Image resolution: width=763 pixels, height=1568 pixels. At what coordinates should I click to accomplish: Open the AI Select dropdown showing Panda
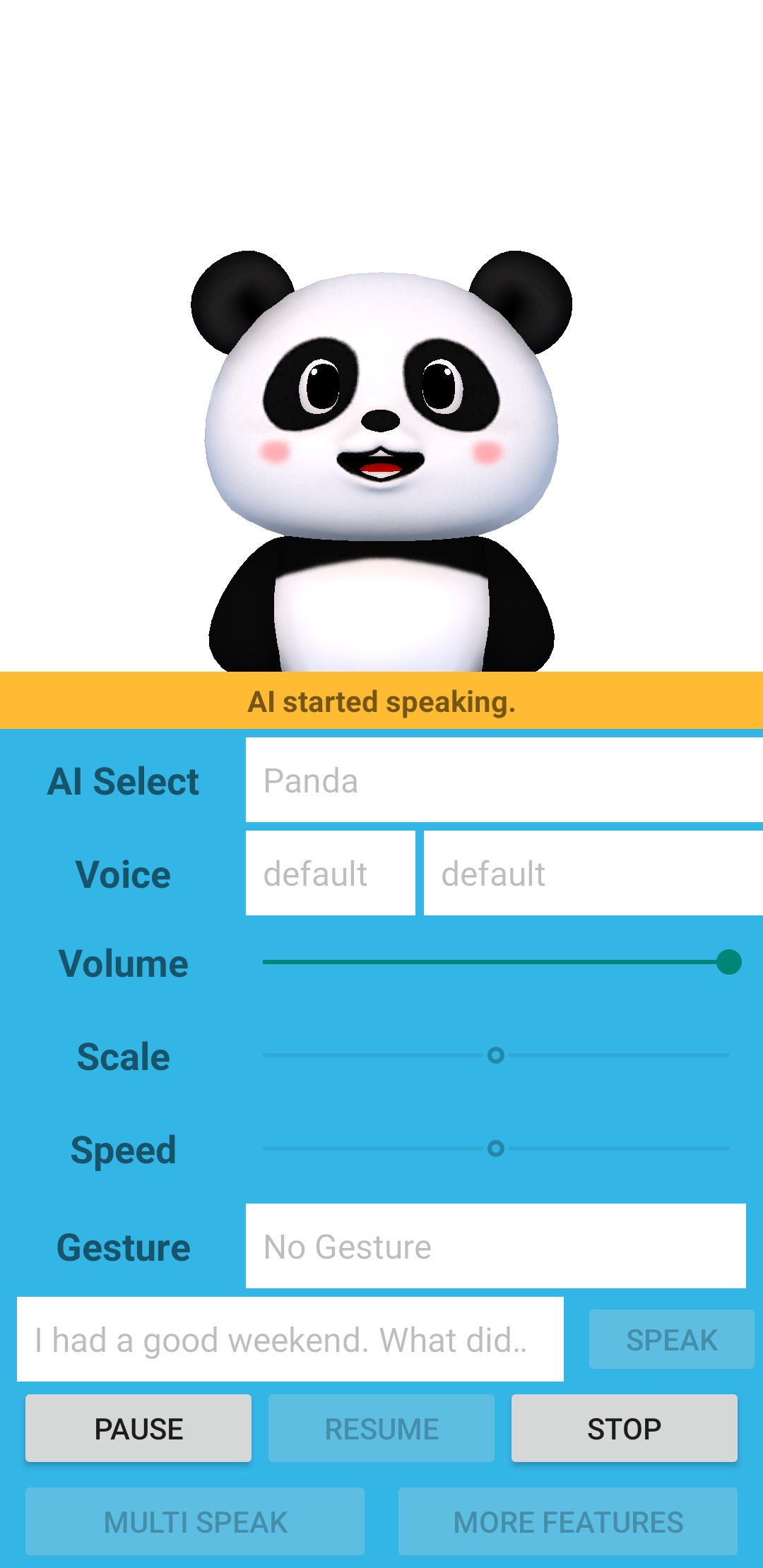pos(504,780)
